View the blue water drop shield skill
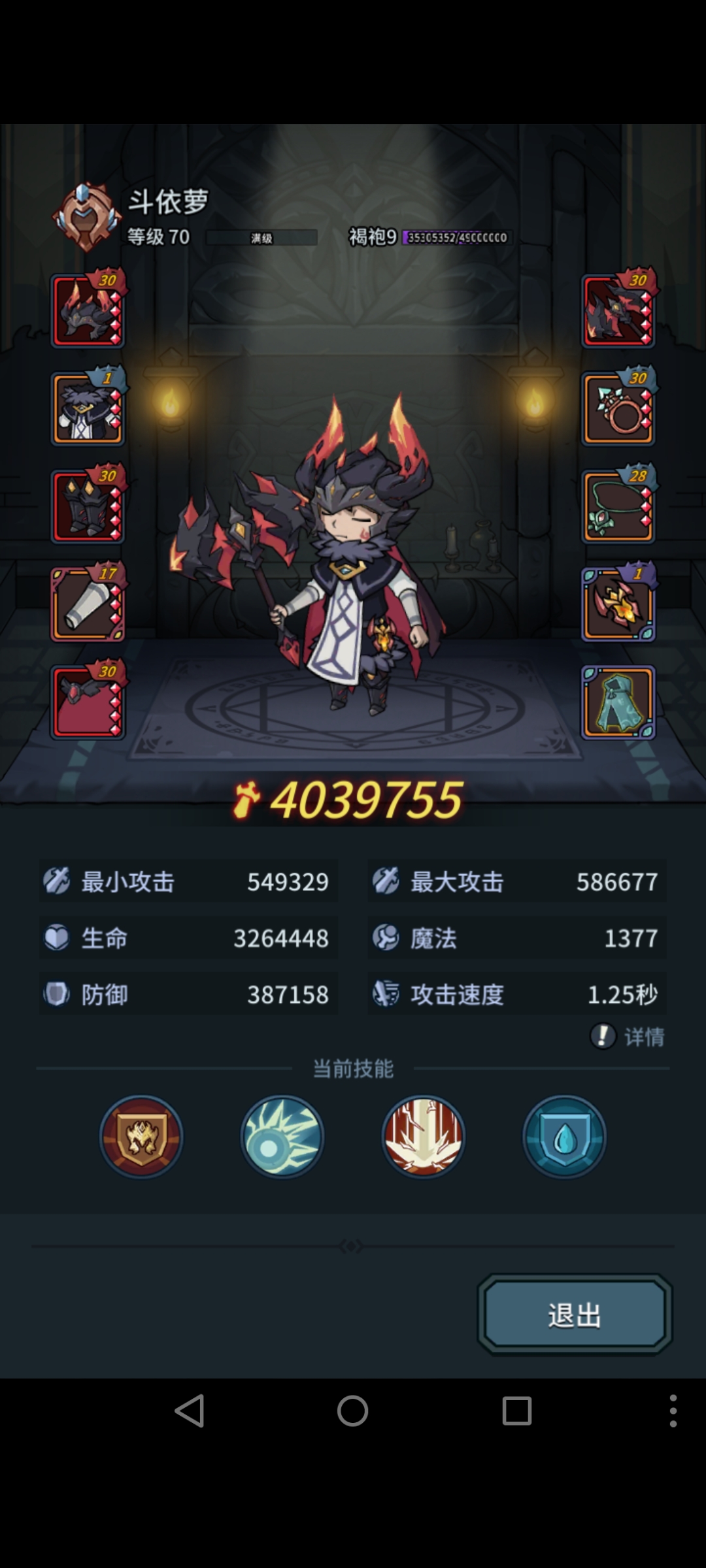This screenshot has height=1568, width=706. pos(564,1137)
